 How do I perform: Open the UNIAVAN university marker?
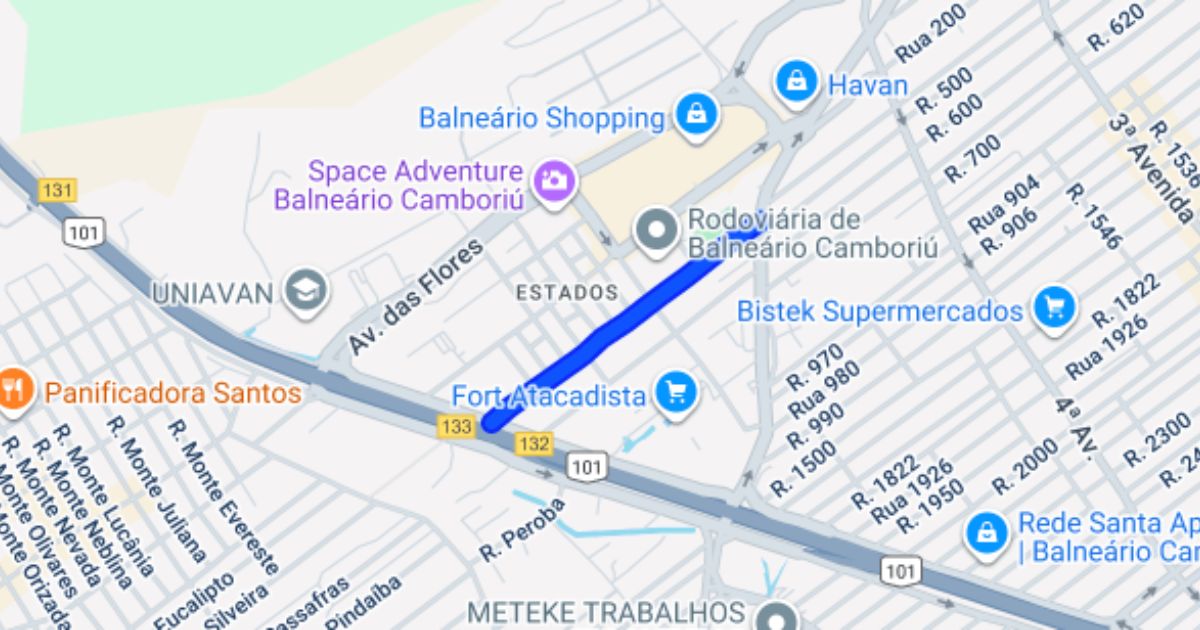(x=304, y=291)
